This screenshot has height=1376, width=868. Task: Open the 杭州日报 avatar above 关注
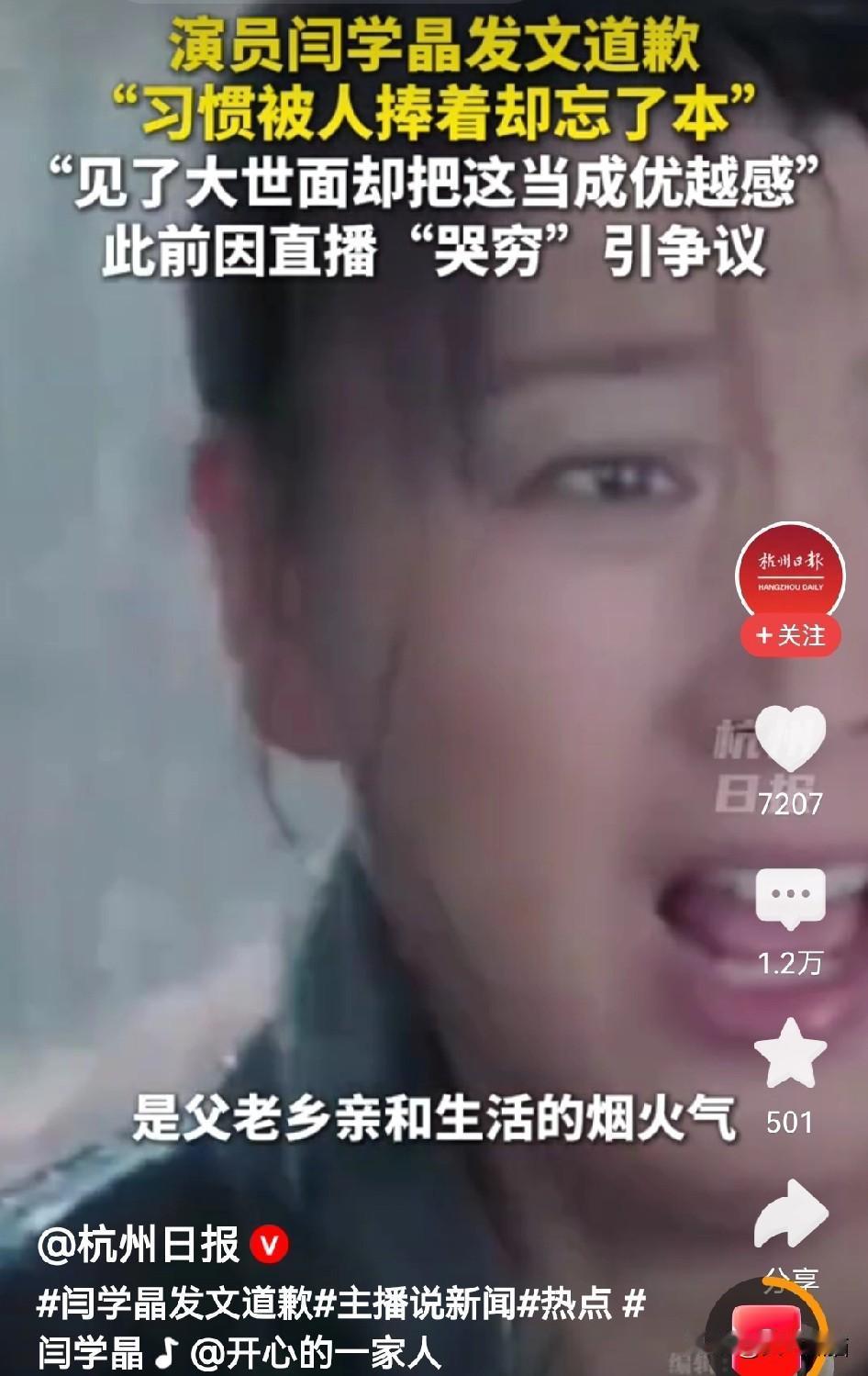click(789, 570)
